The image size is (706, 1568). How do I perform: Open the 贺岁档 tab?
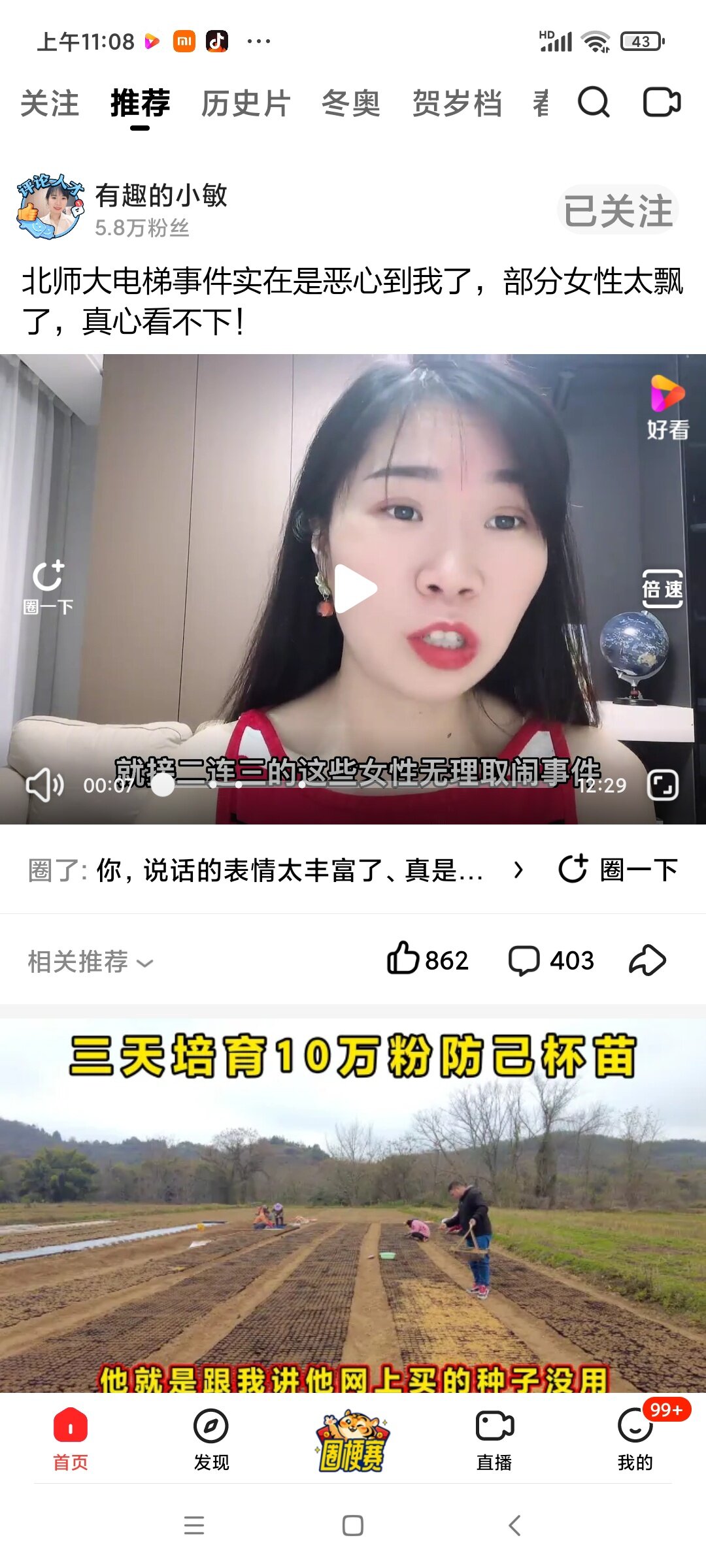457,103
